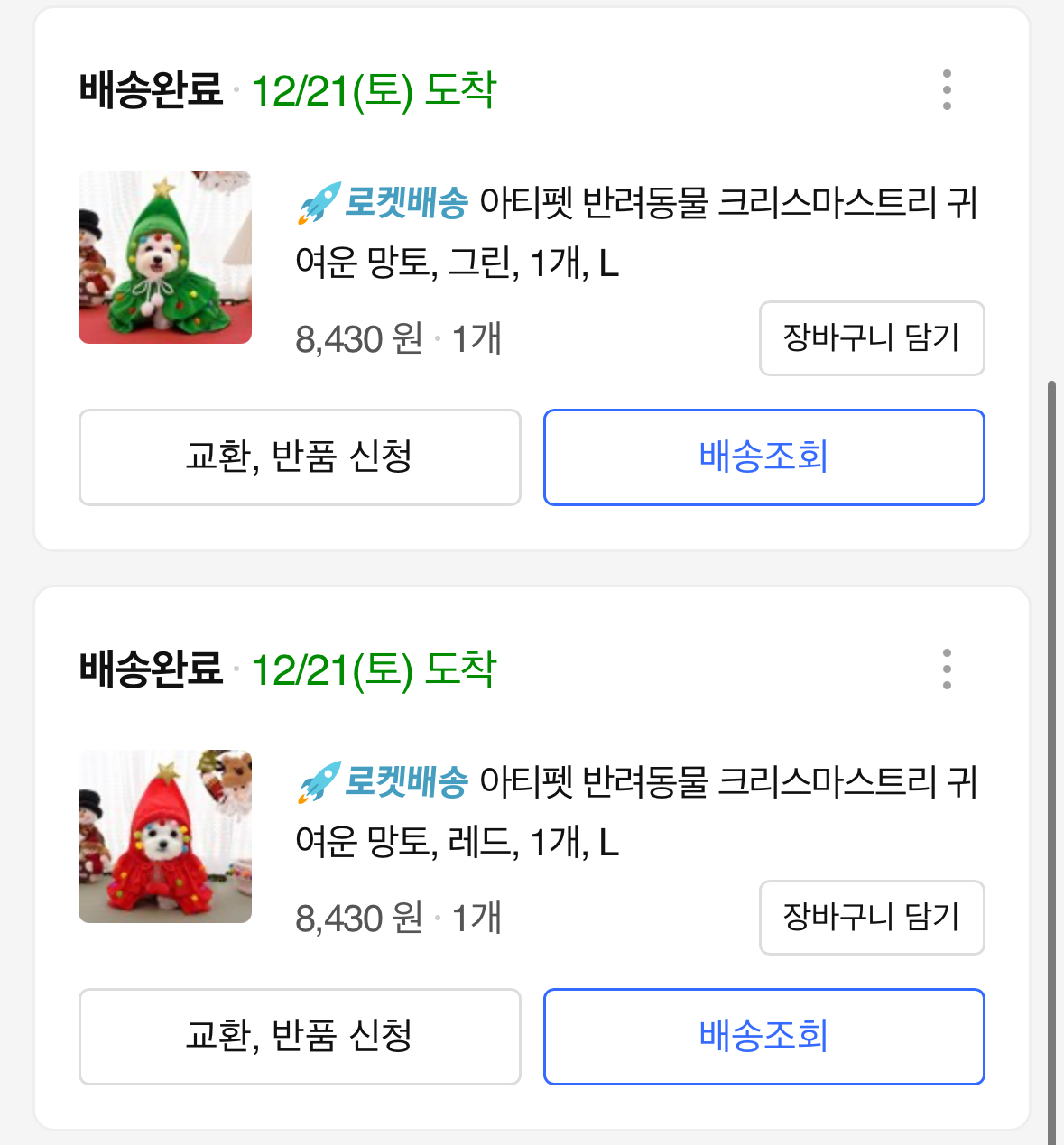Screen dimensions: 1064x1145
Task: Request exchange or return for red cape
Action: tap(300, 1037)
